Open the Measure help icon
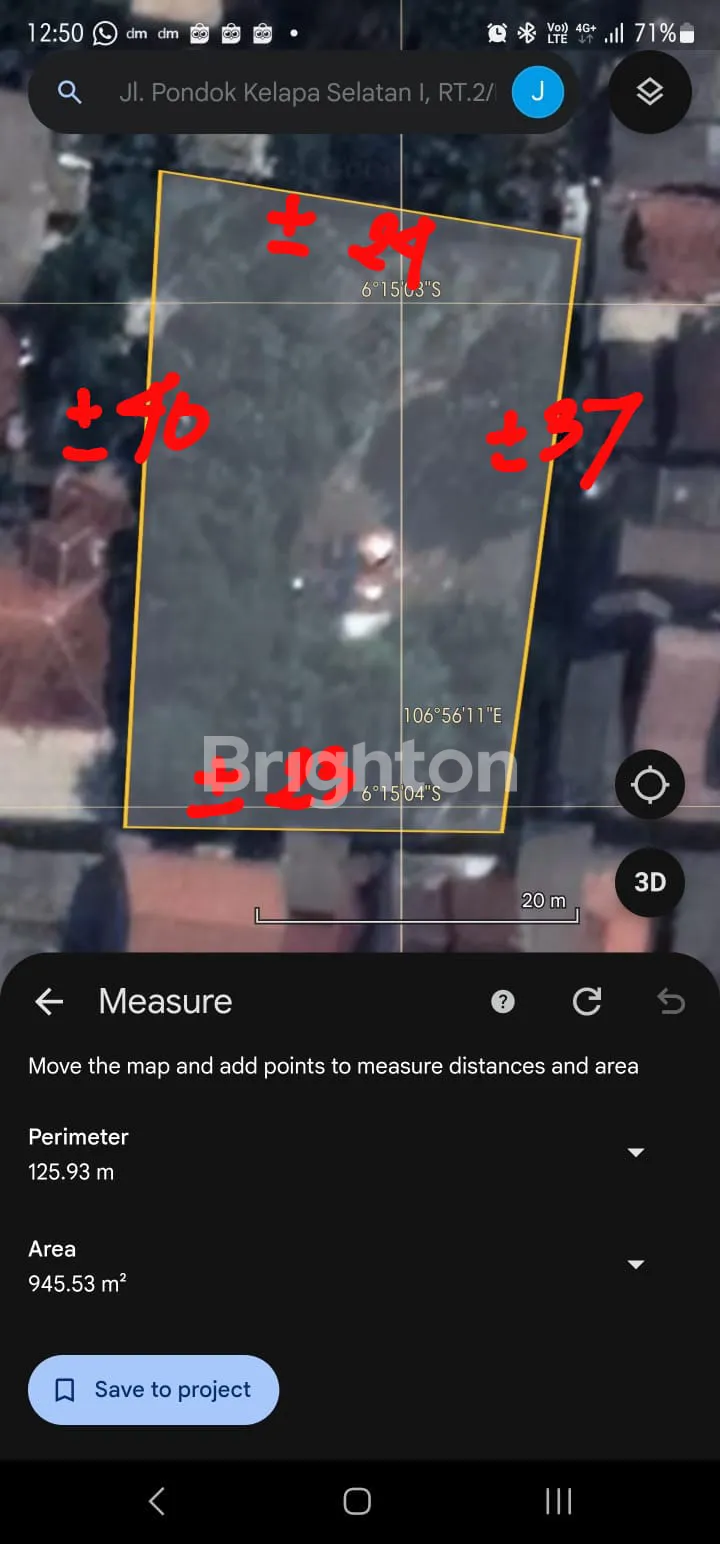The height and width of the screenshot is (1544, 720). [x=503, y=1001]
